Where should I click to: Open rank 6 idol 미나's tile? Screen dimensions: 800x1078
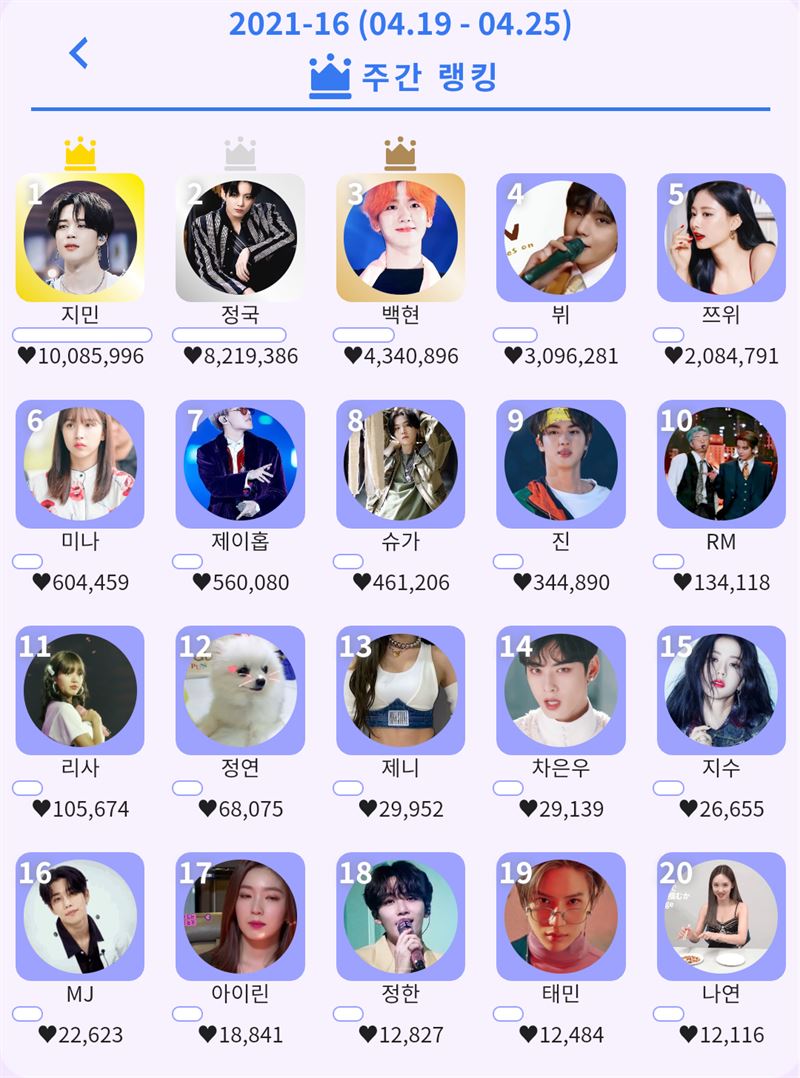(x=80, y=464)
